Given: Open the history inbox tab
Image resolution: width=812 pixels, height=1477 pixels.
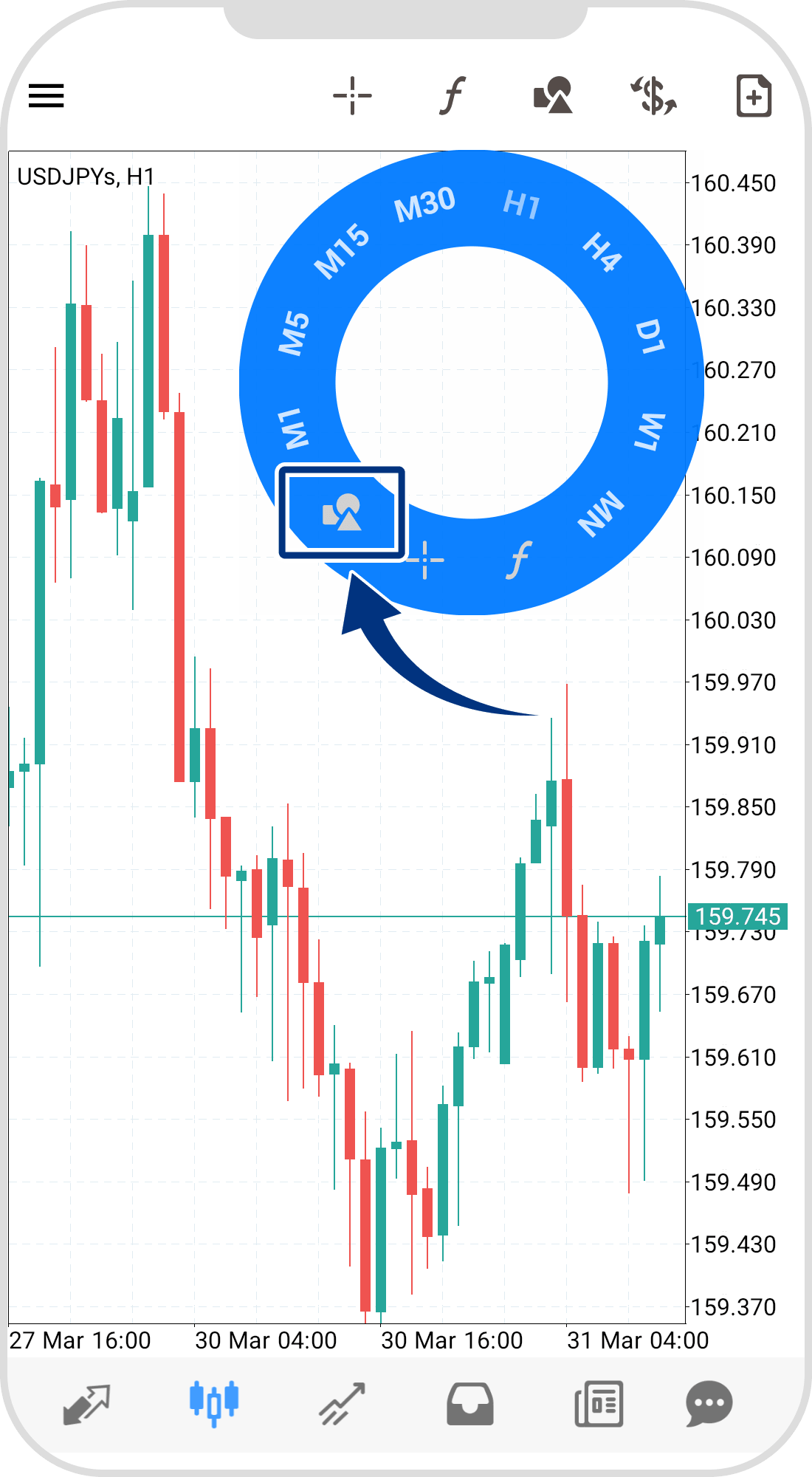Looking at the screenshot, I should (x=469, y=1403).
